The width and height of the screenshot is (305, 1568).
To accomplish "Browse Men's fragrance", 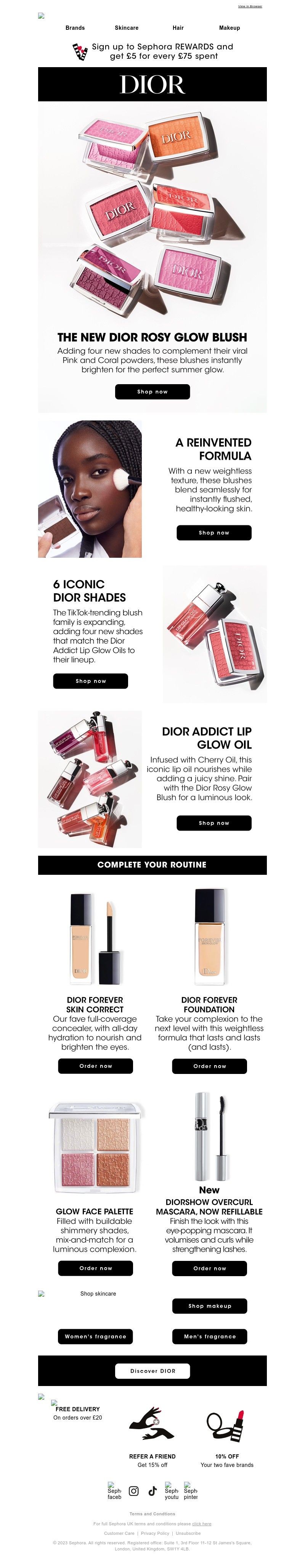I will [209, 1336].
